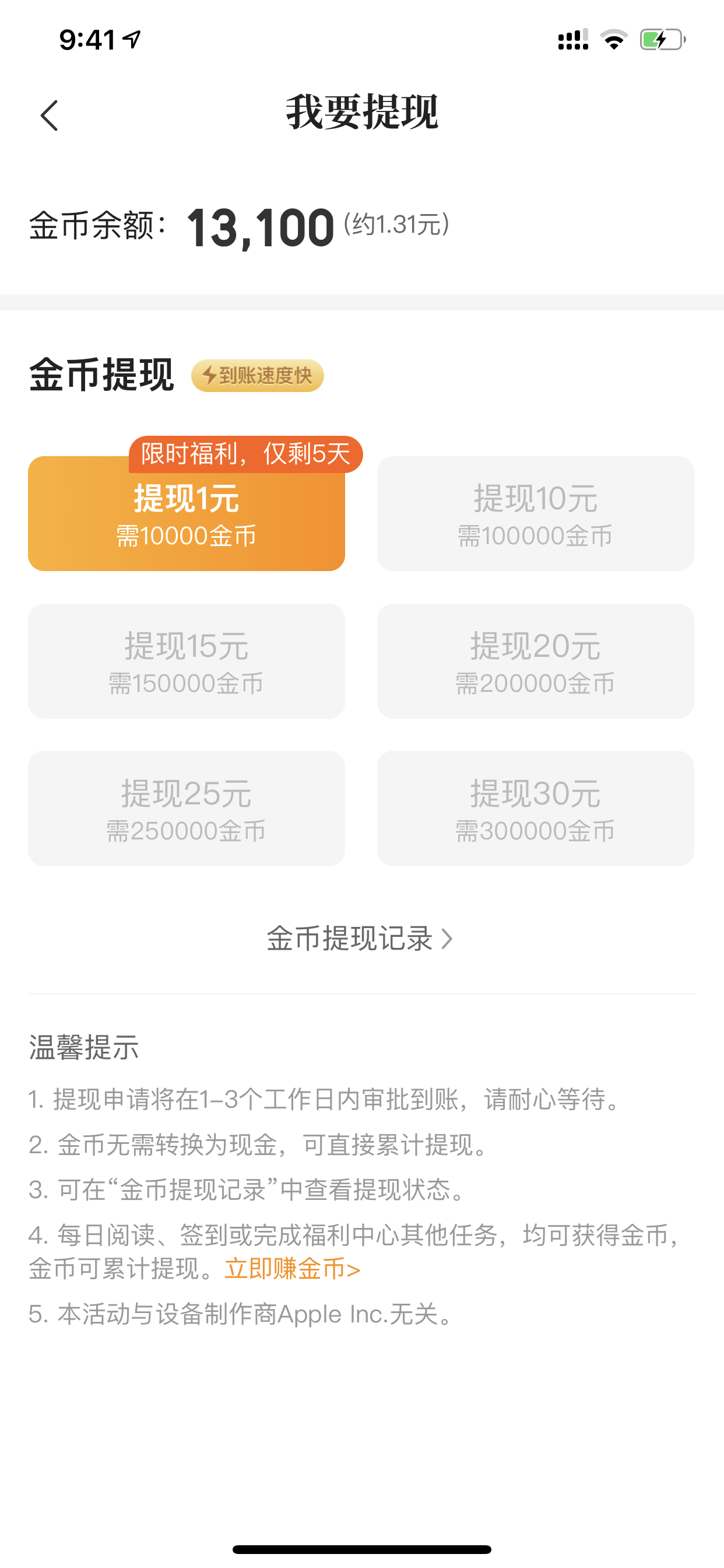Tap the 提现25元 option

pyautogui.click(x=186, y=808)
